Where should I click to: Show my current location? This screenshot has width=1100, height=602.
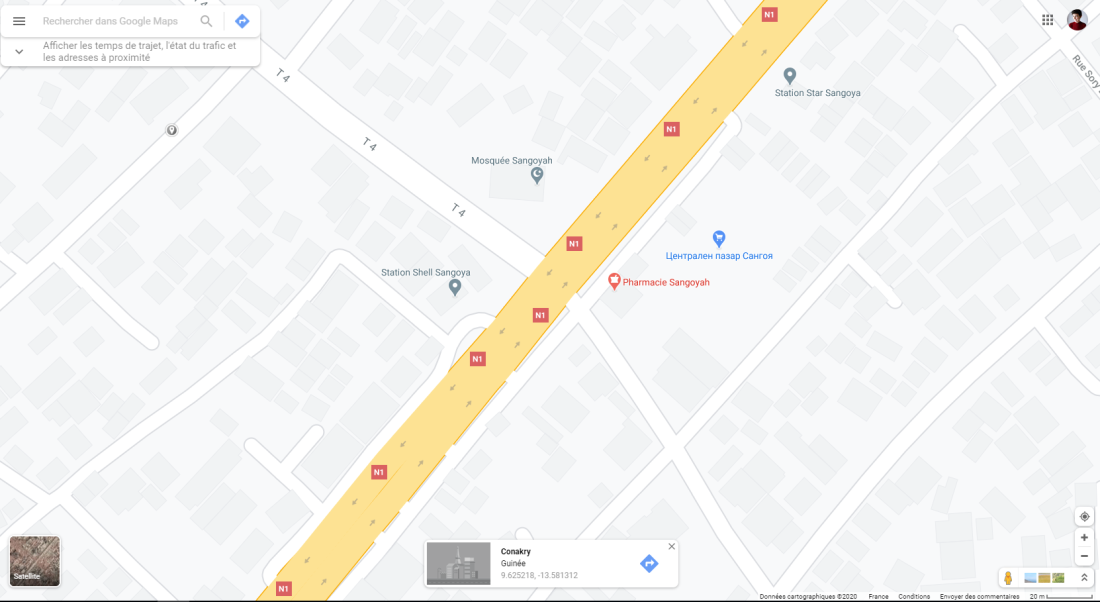pyautogui.click(x=1084, y=517)
